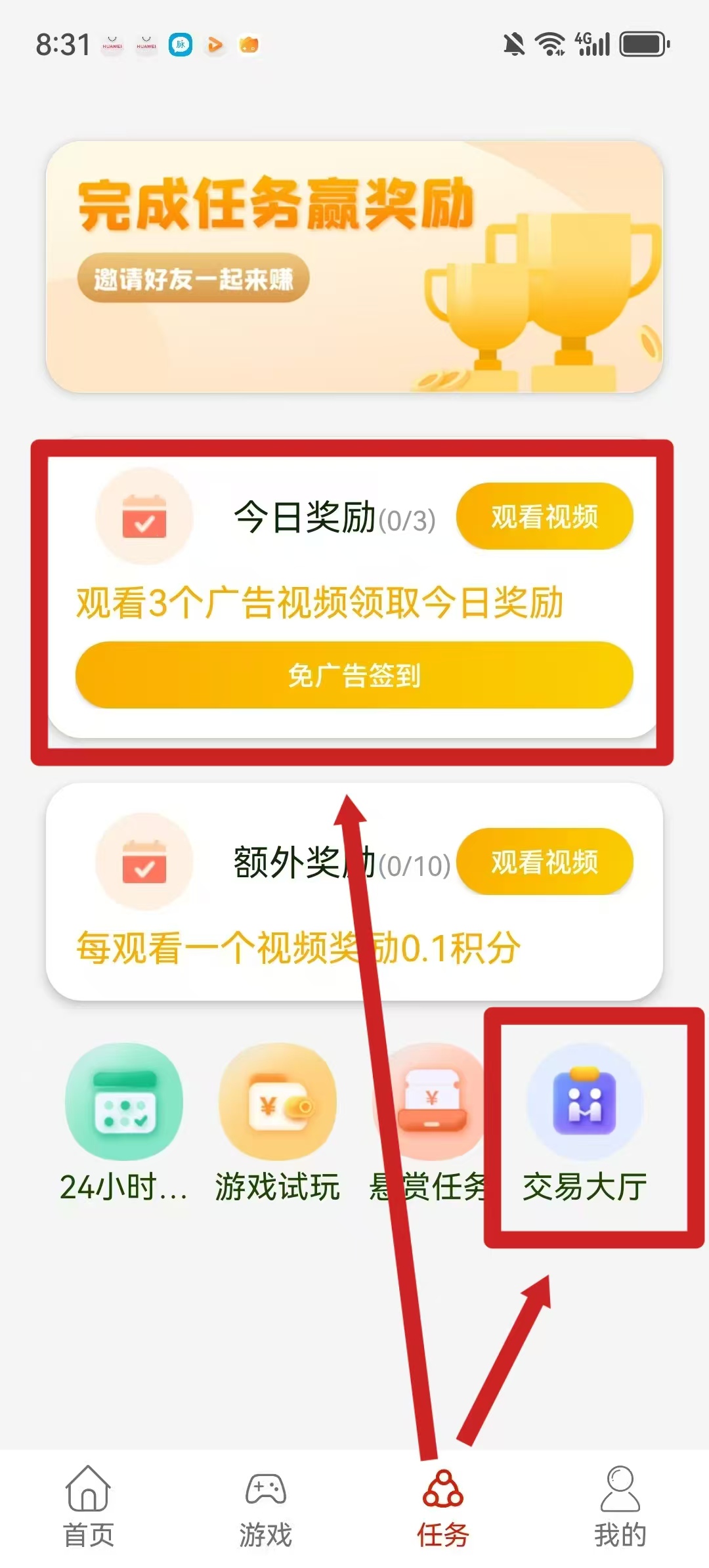Tap 观看视频 next to 额外奖励

point(544,861)
